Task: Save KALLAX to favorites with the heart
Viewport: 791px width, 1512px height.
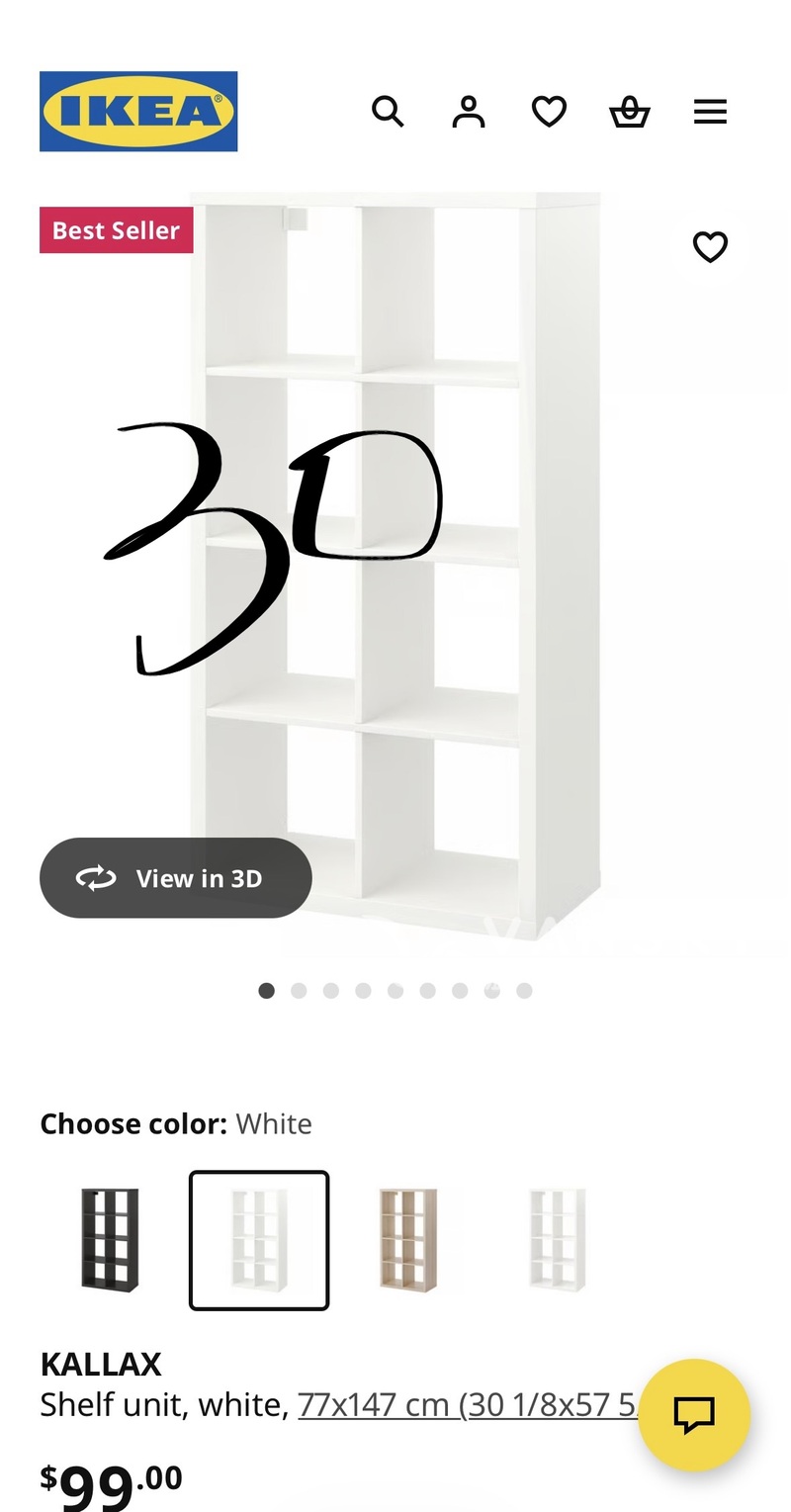Action: (x=710, y=247)
